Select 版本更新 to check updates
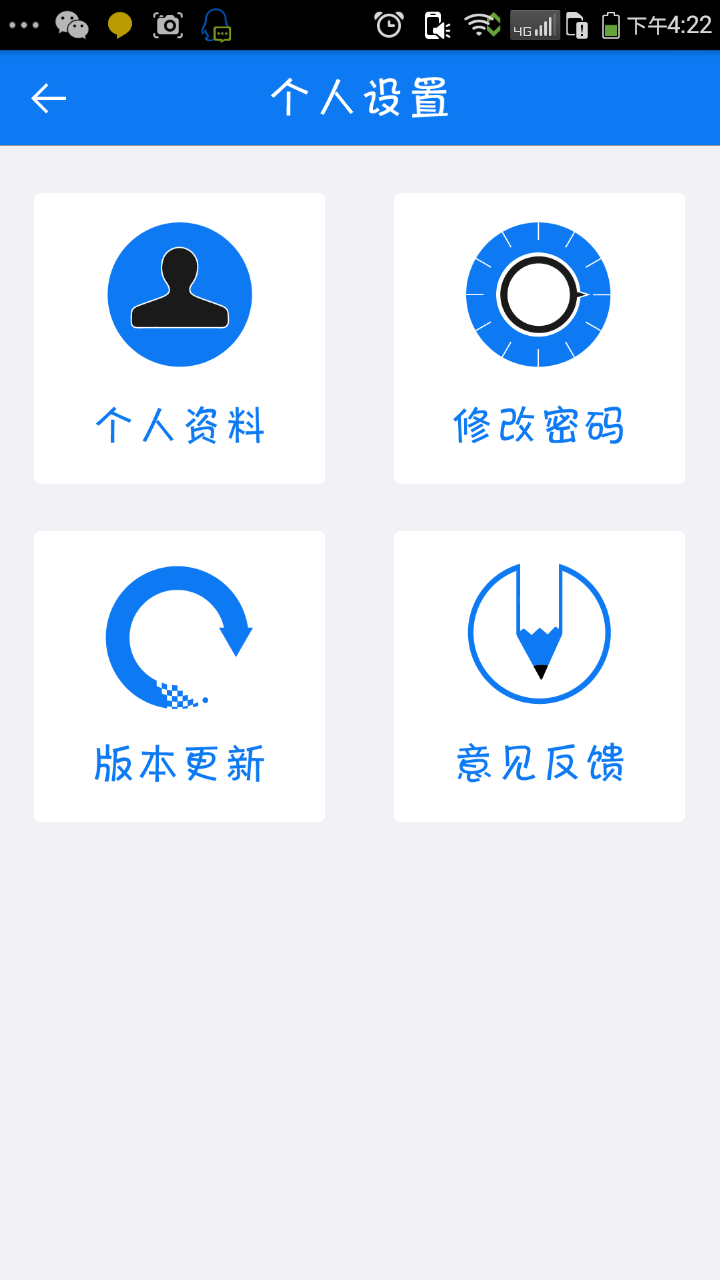 pyautogui.click(x=179, y=675)
